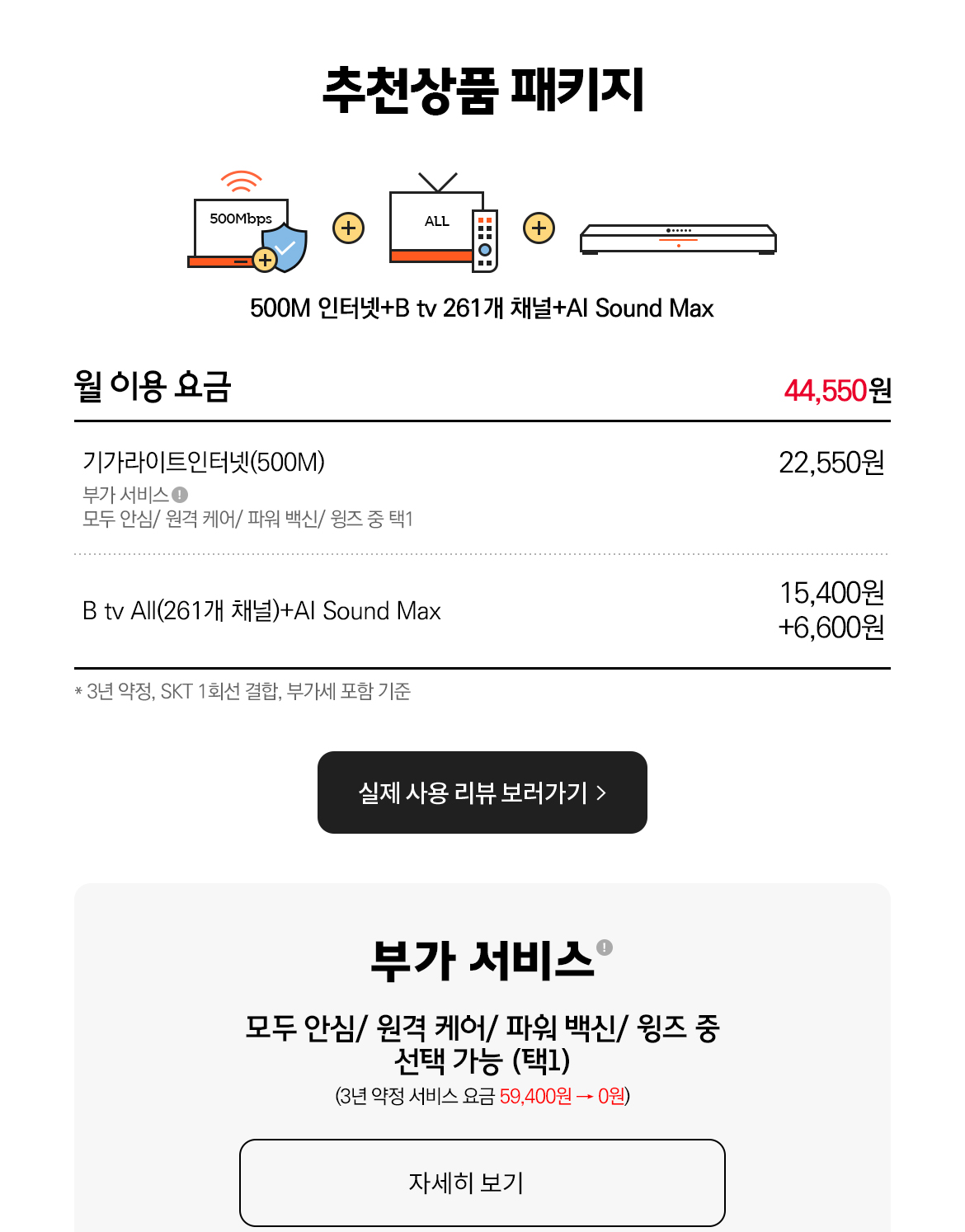This screenshot has height=1232, width=965.
Task: Open info icon beside 부가 서비스 under 기가라이트인터넷
Action: click(x=181, y=495)
